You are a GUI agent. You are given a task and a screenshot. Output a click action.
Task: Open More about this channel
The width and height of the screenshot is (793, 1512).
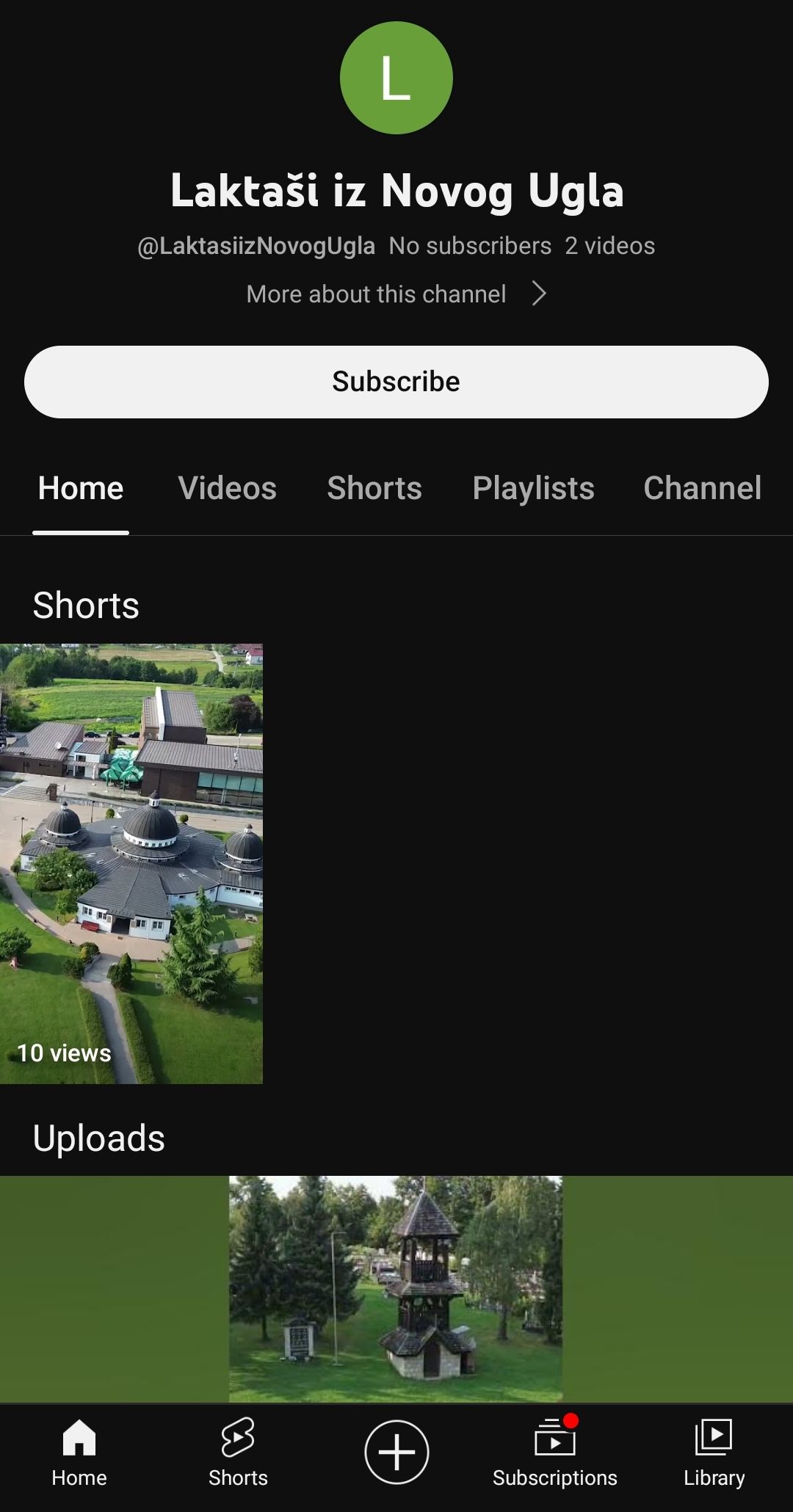pos(396,294)
